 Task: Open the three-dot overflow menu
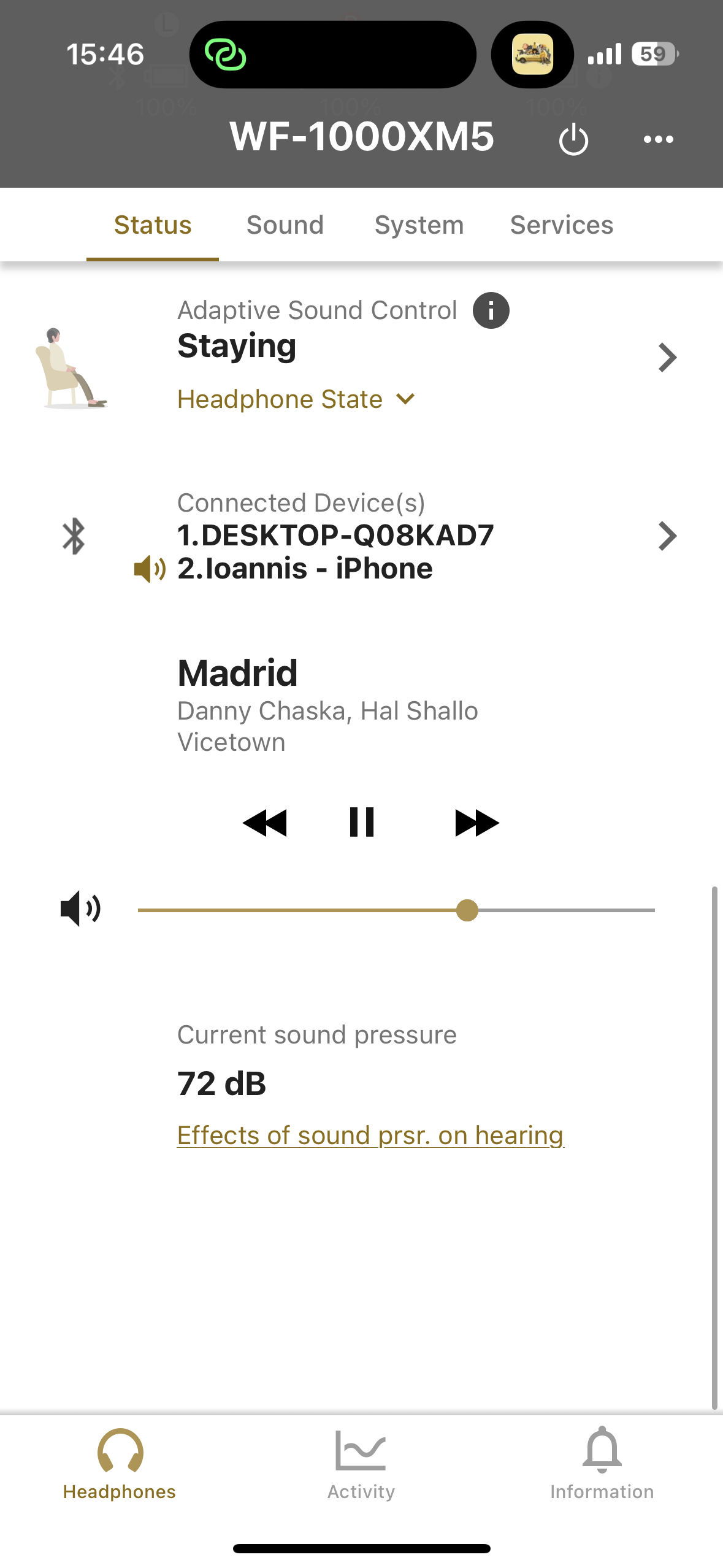coord(658,140)
